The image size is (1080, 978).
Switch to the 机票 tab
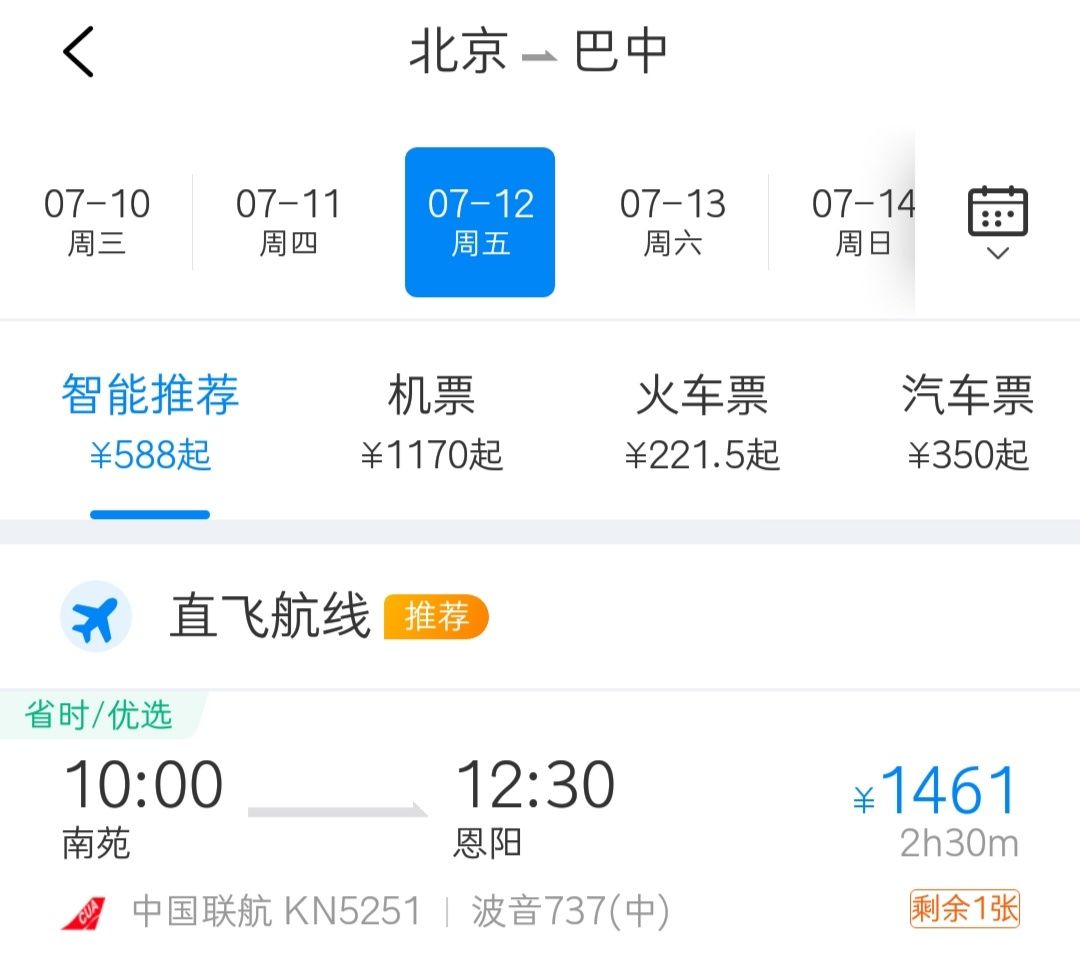(x=432, y=422)
